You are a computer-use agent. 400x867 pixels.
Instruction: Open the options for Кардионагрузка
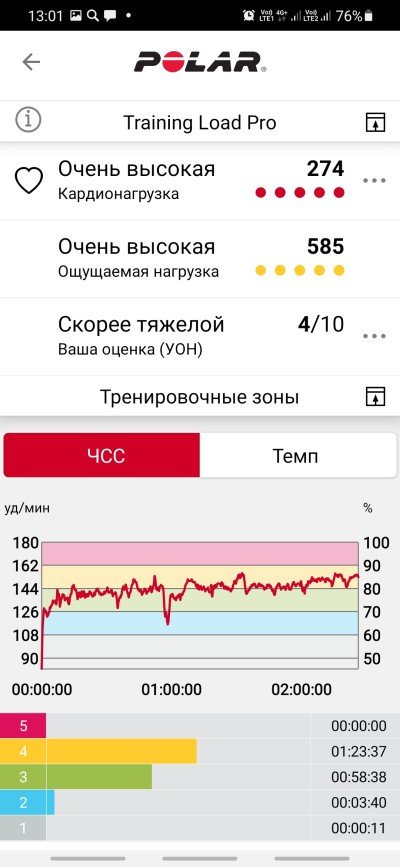[374, 180]
